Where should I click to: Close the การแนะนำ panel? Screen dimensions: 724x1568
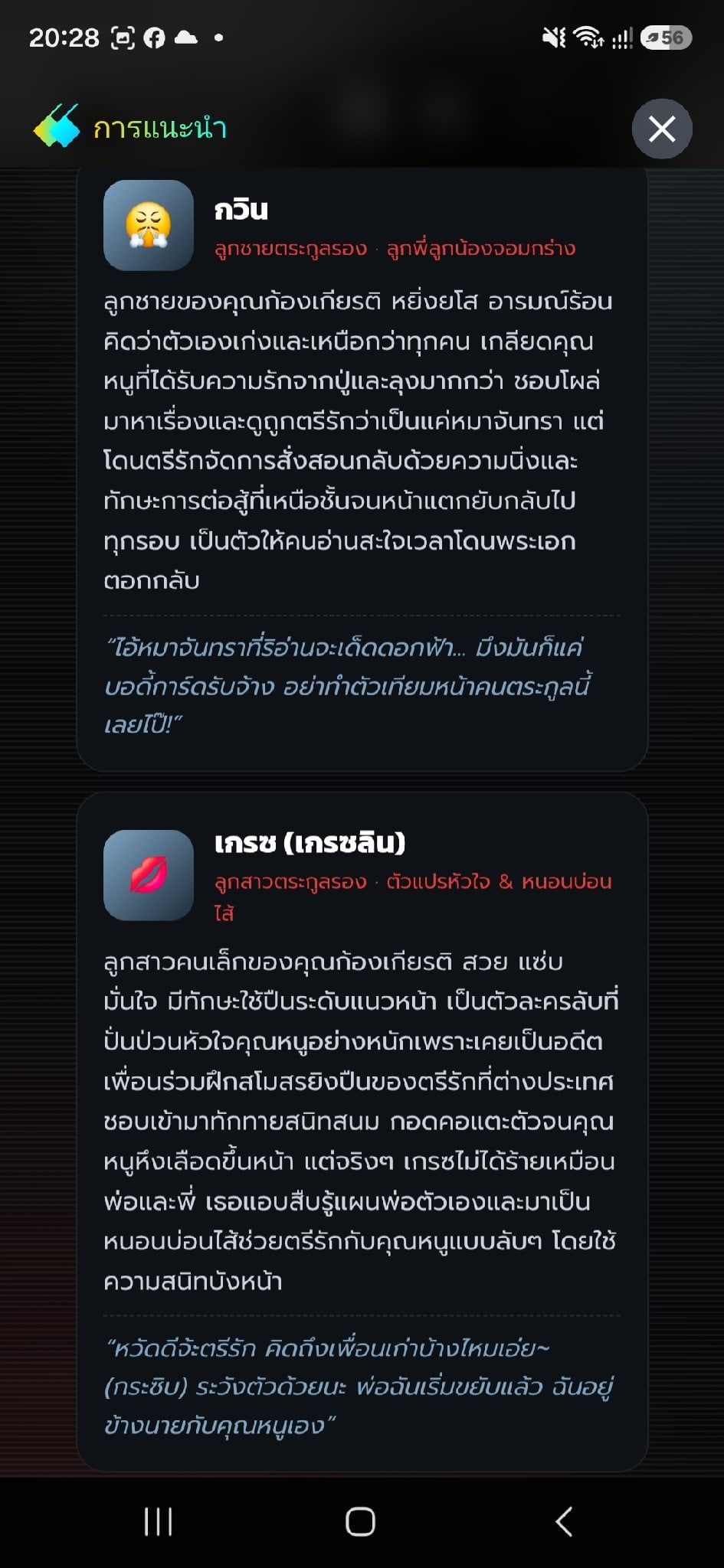tap(662, 129)
